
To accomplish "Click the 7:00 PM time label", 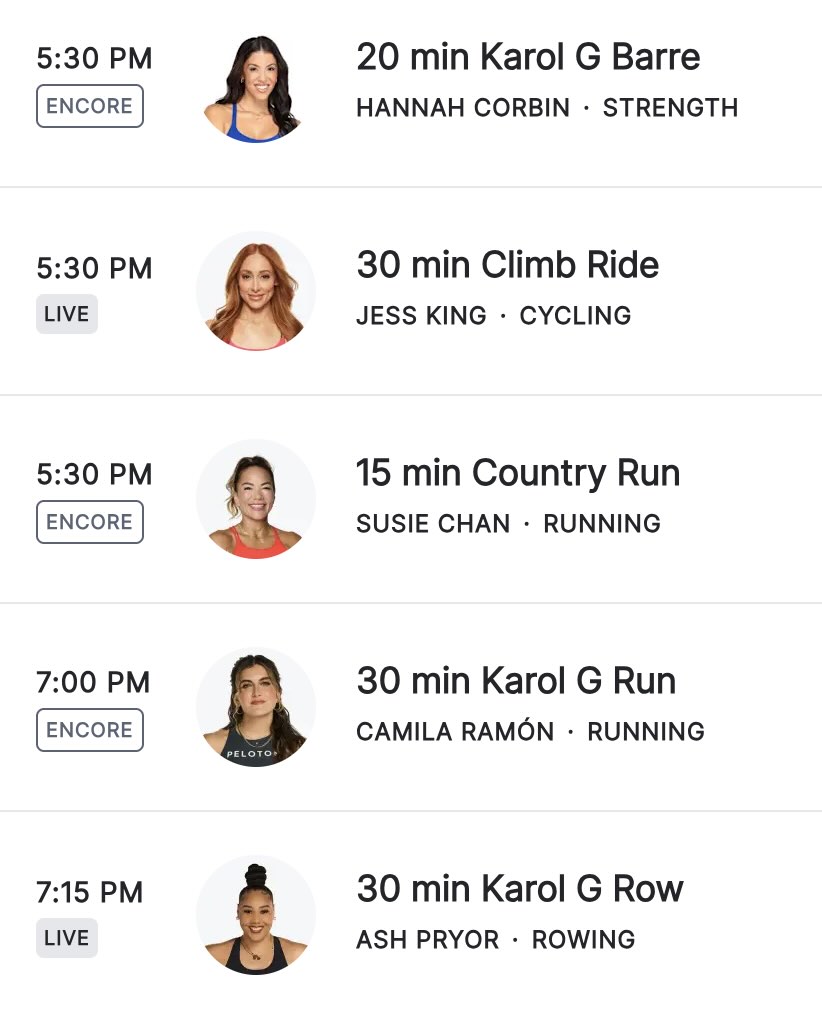I will (x=93, y=682).
